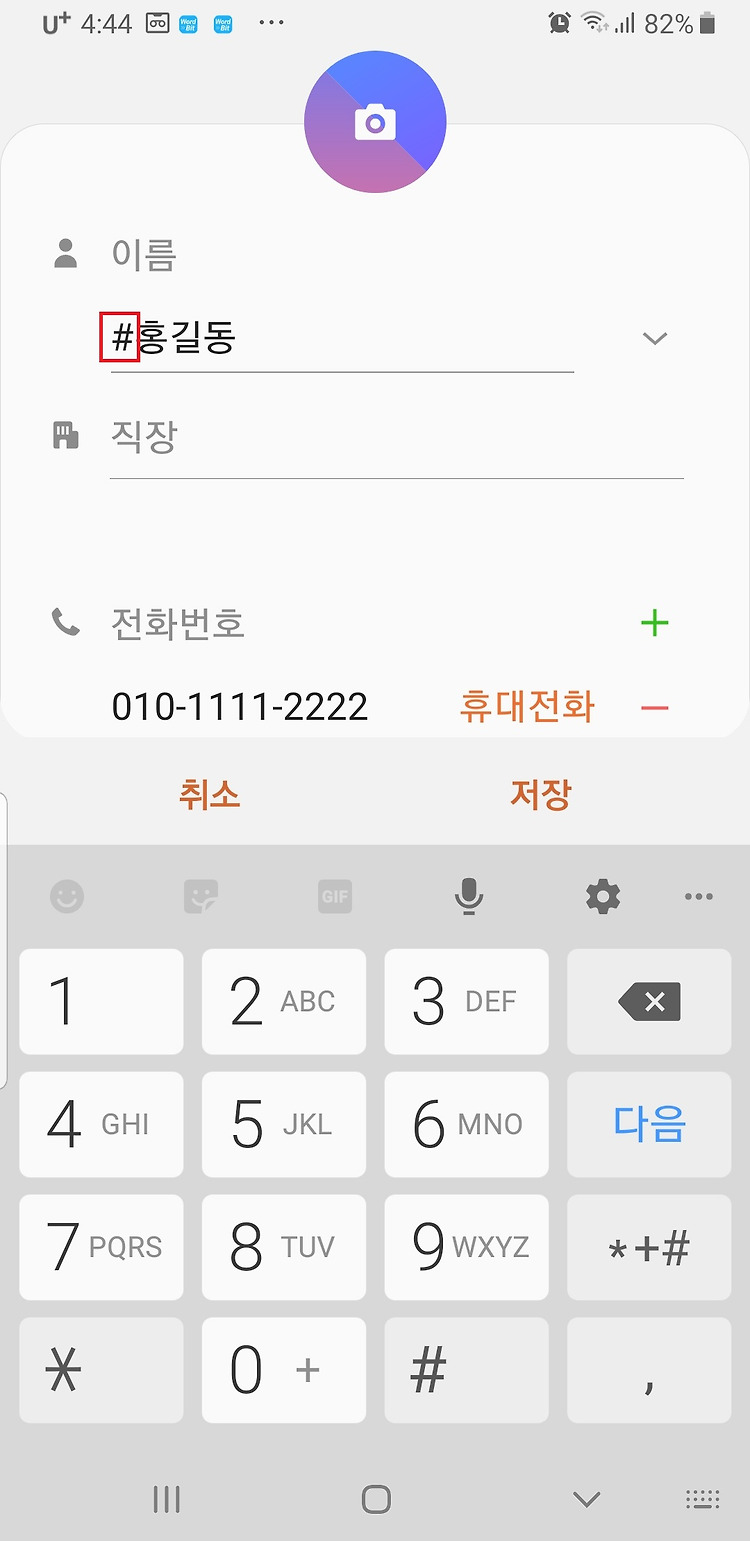Screen dimensions: 750x1541
Task: Remove the phone number with the red minus
Action: point(654,708)
